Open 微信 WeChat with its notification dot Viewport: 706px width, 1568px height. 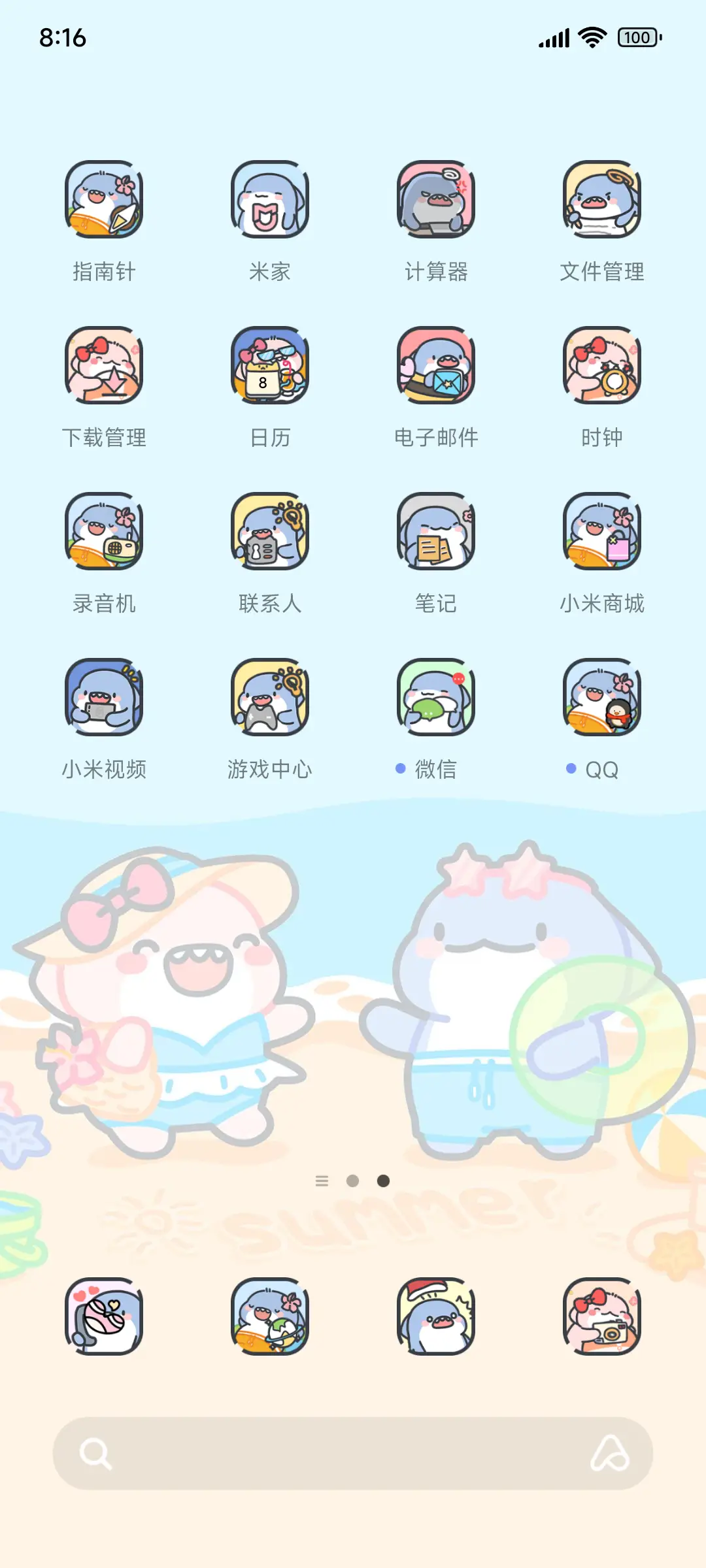(x=436, y=699)
